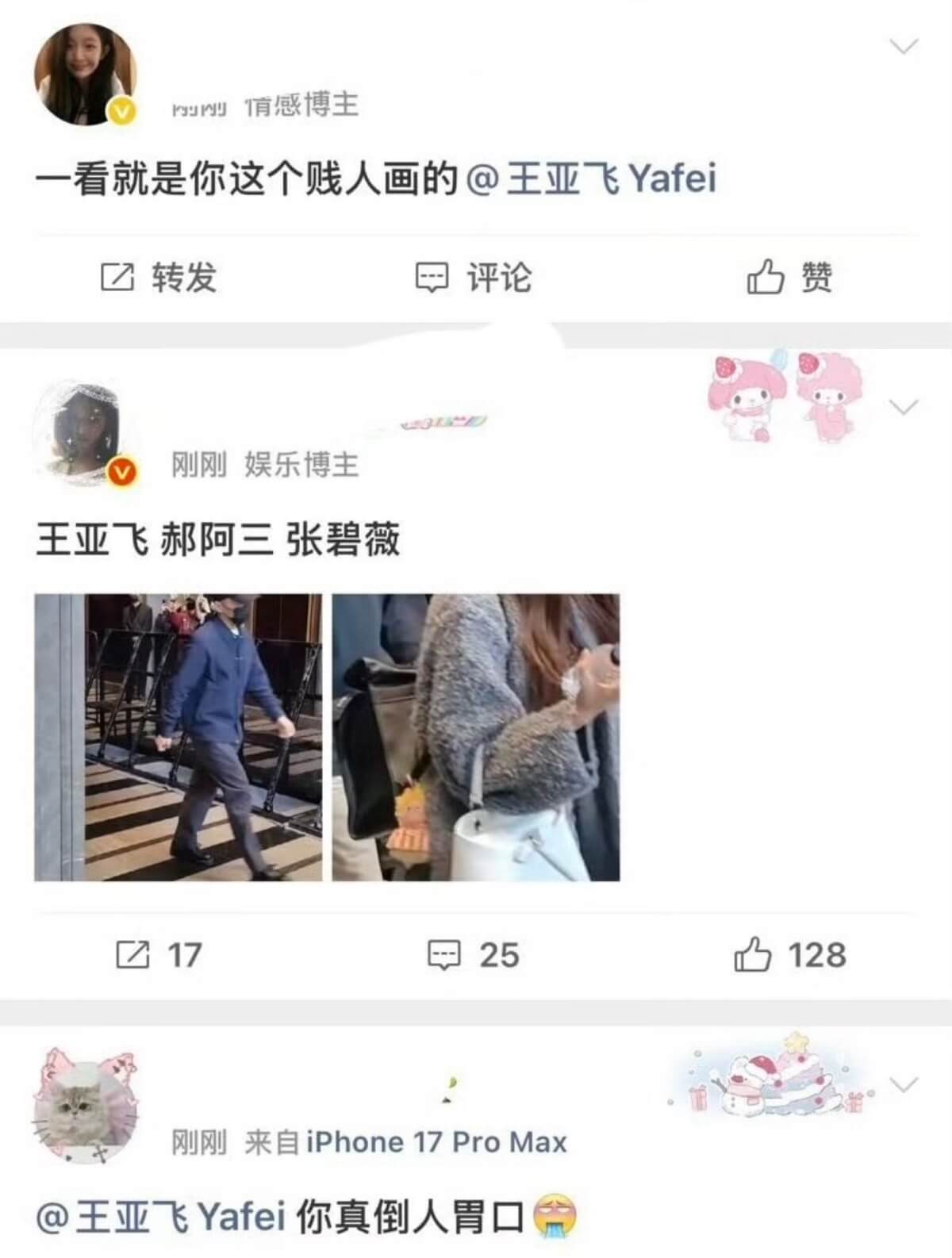Viewport: 952px width, 1258px height.
Task: Open the 情感博主 profile avatar
Action: [x=86, y=75]
